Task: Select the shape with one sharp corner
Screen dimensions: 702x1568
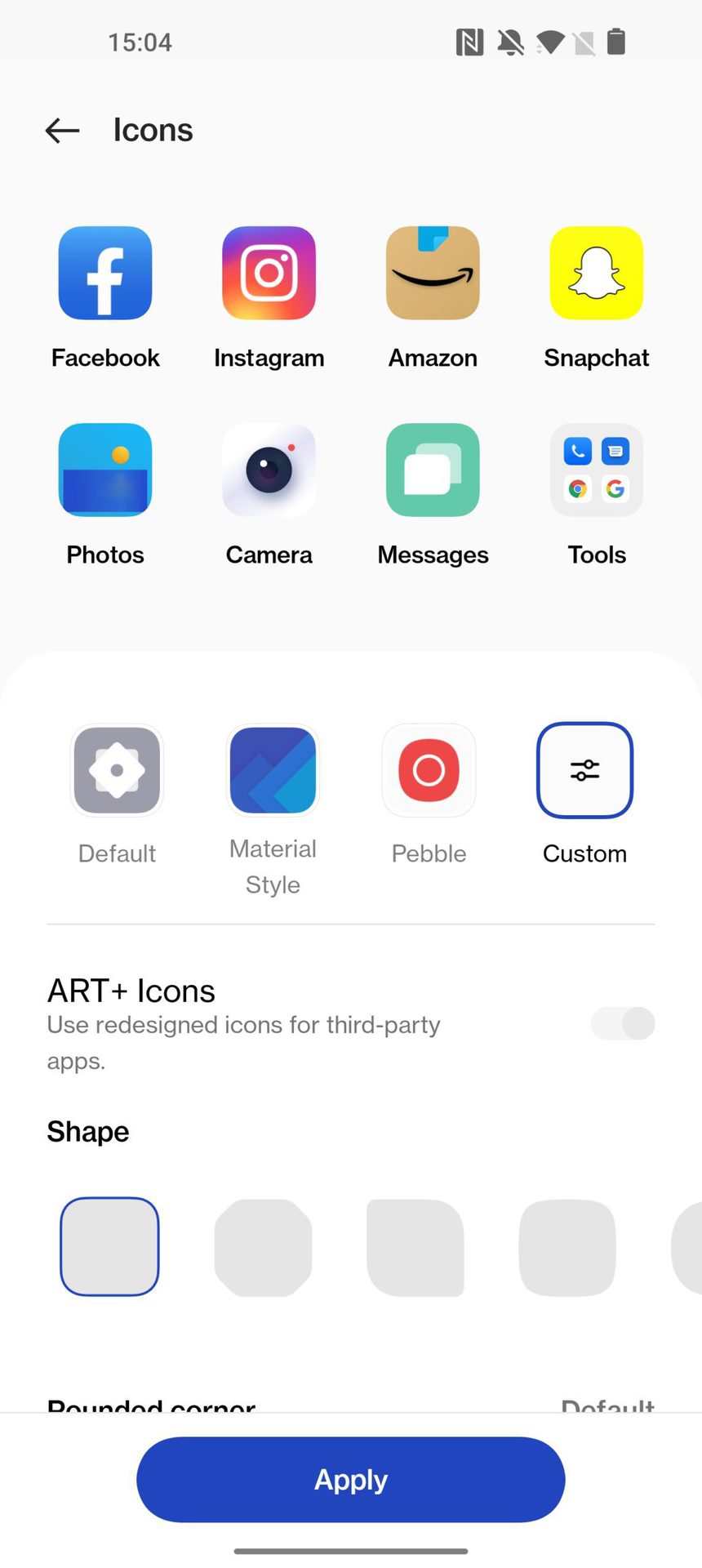Action: 415,1247
